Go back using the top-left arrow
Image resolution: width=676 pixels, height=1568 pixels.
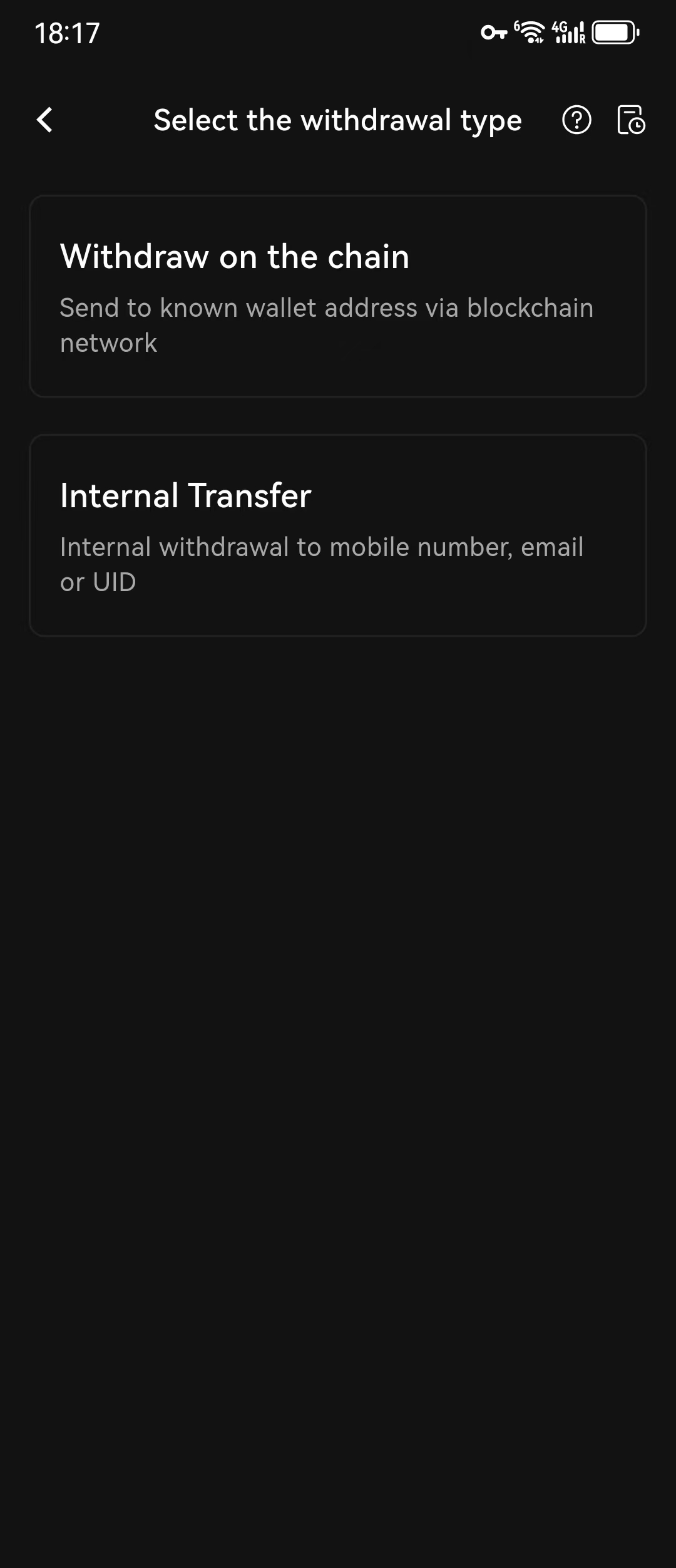(x=45, y=120)
